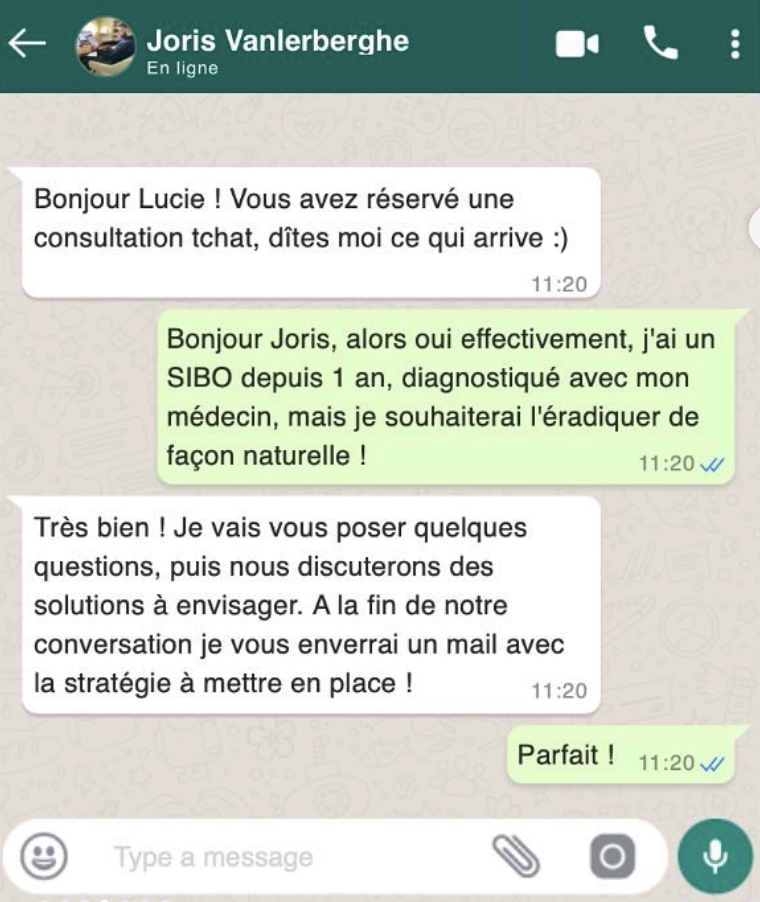Start a video call with Joris

click(577, 44)
